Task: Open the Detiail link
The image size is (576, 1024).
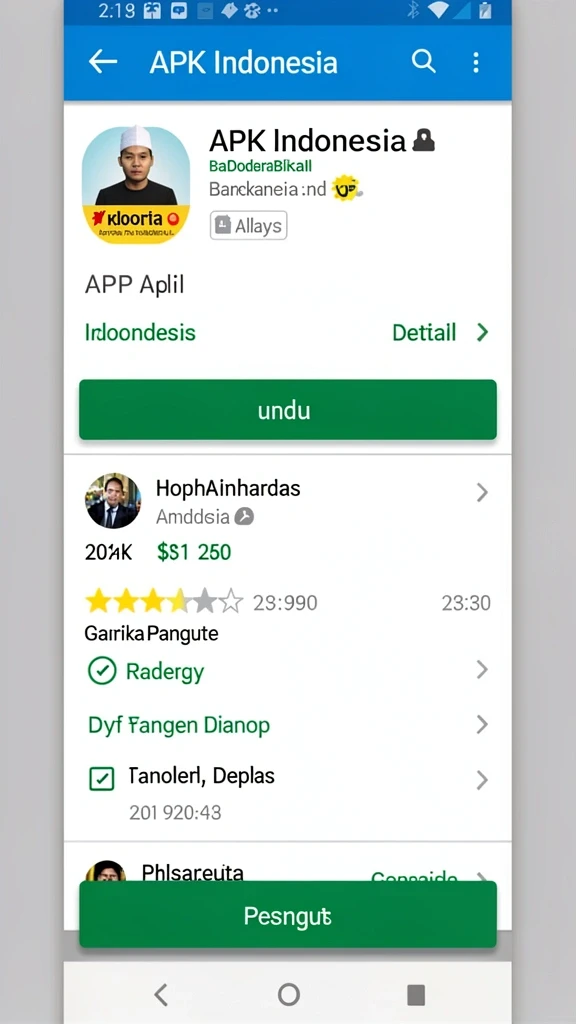Action: tap(440, 332)
